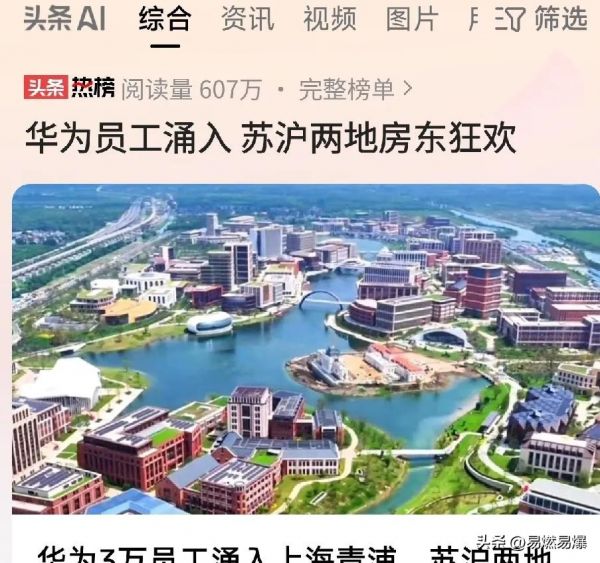Switch to the 图片 tab
The width and height of the screenshot is (600, 563).
[x=411, y=19]
